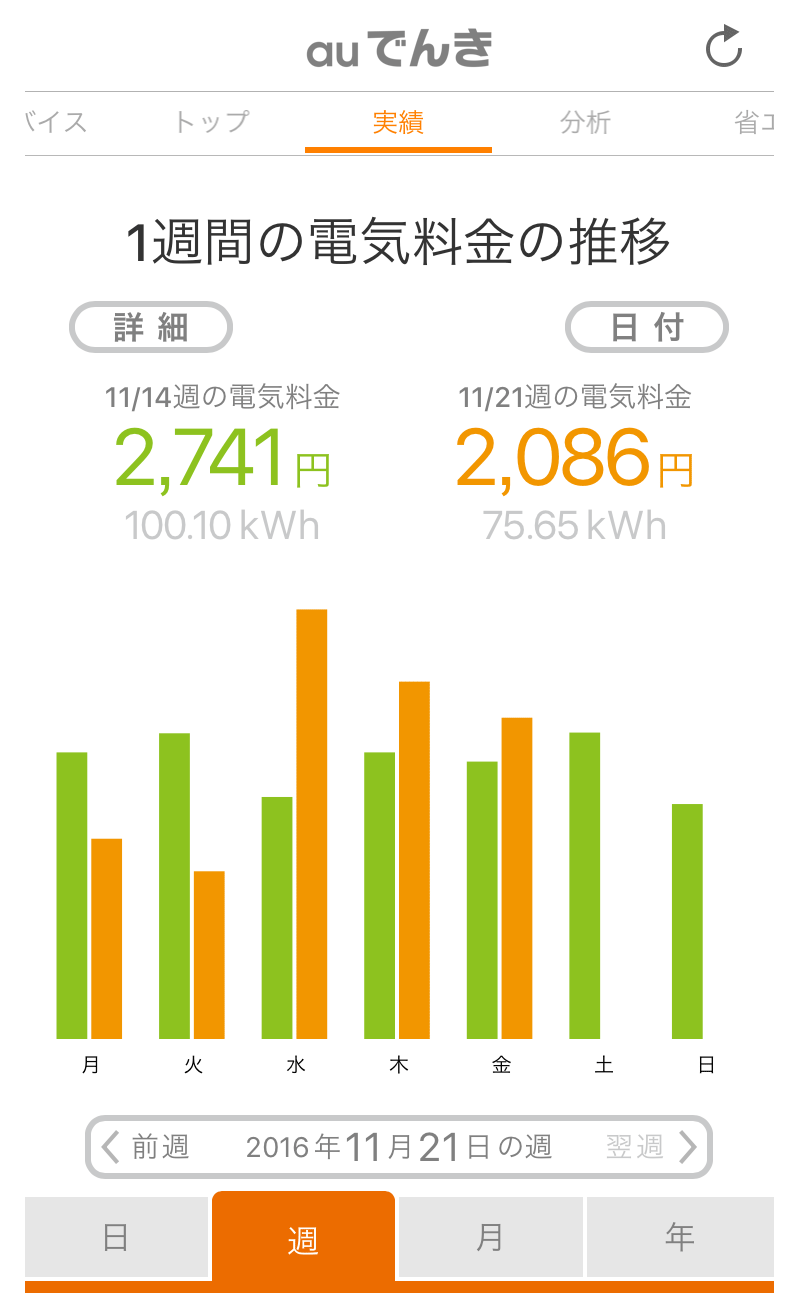The image size is (800, 1293).
Task: Select the 週 weekly view
Action: [x=303, y=1238]
